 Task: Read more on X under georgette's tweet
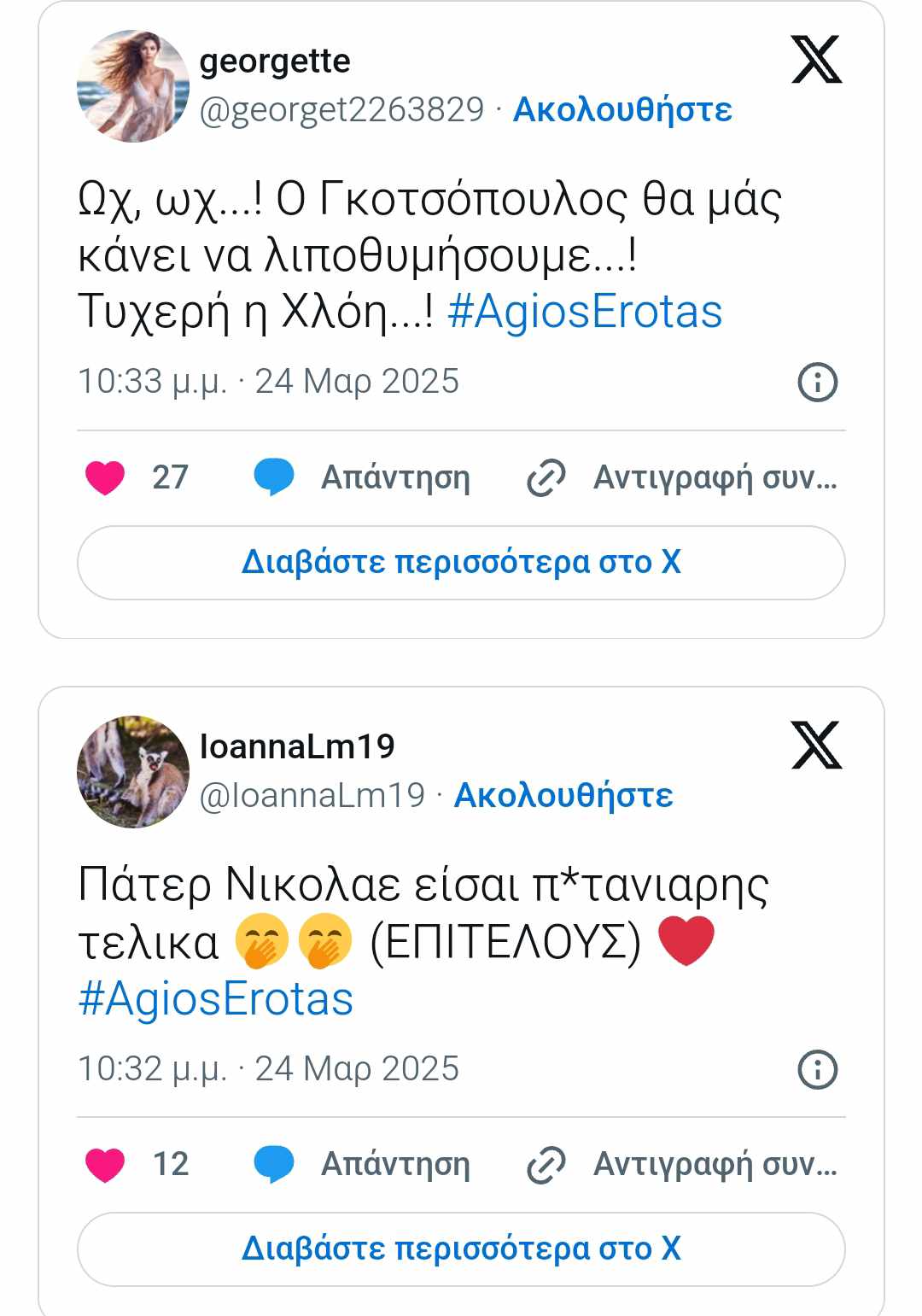(461, 562)
